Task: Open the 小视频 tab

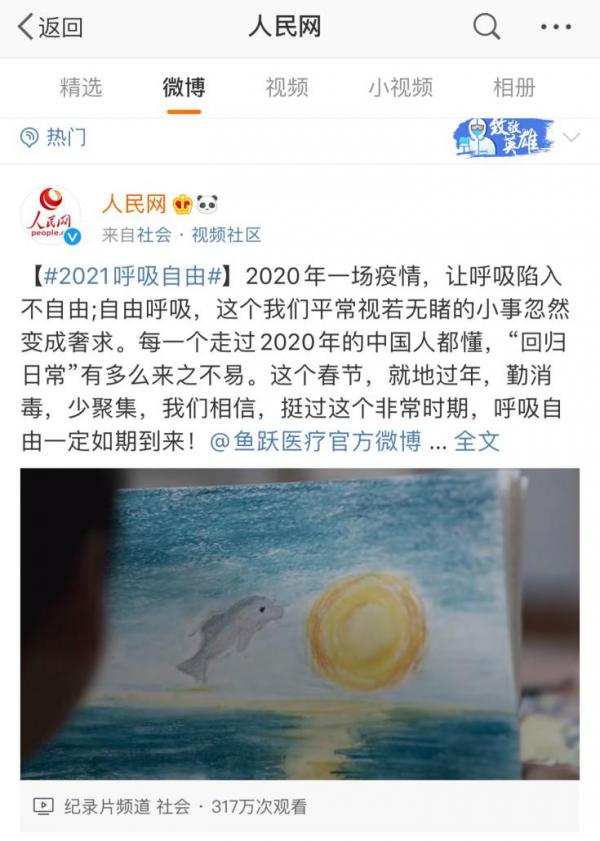Action: [400, 87]
